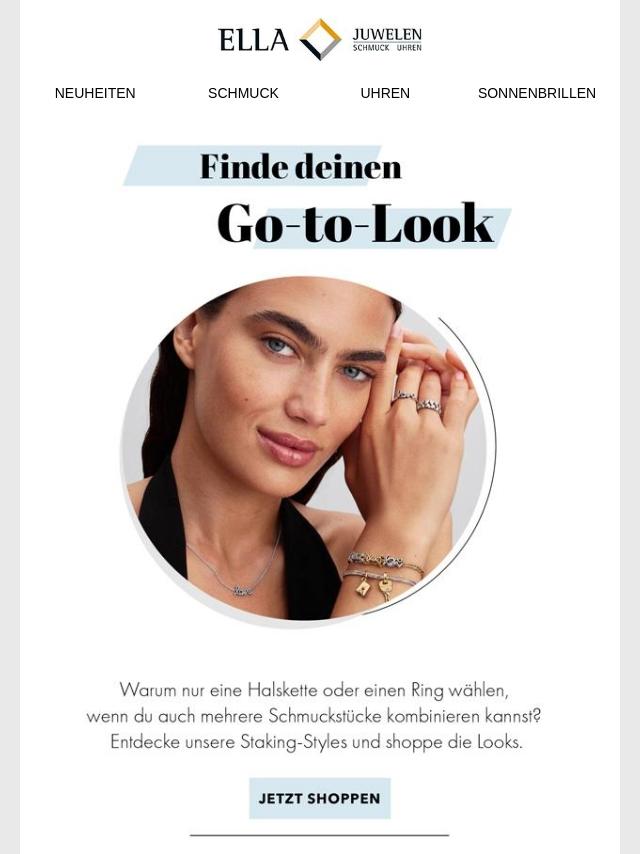Open the NEUHEITEN category
Image resolution: width=640 pixels, height=854 pixels.
[x=95, y=93]
